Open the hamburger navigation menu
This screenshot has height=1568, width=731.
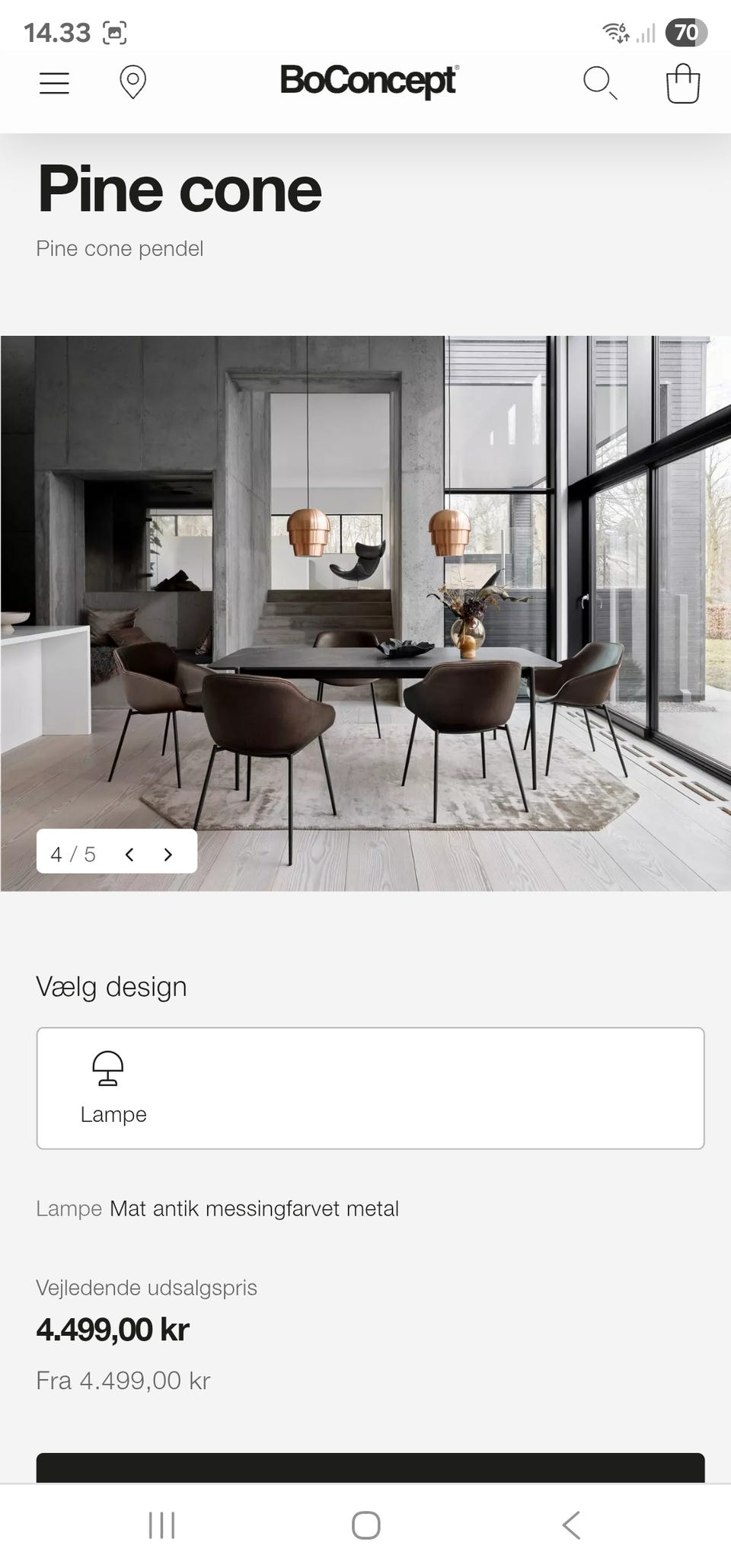point(53,82)
